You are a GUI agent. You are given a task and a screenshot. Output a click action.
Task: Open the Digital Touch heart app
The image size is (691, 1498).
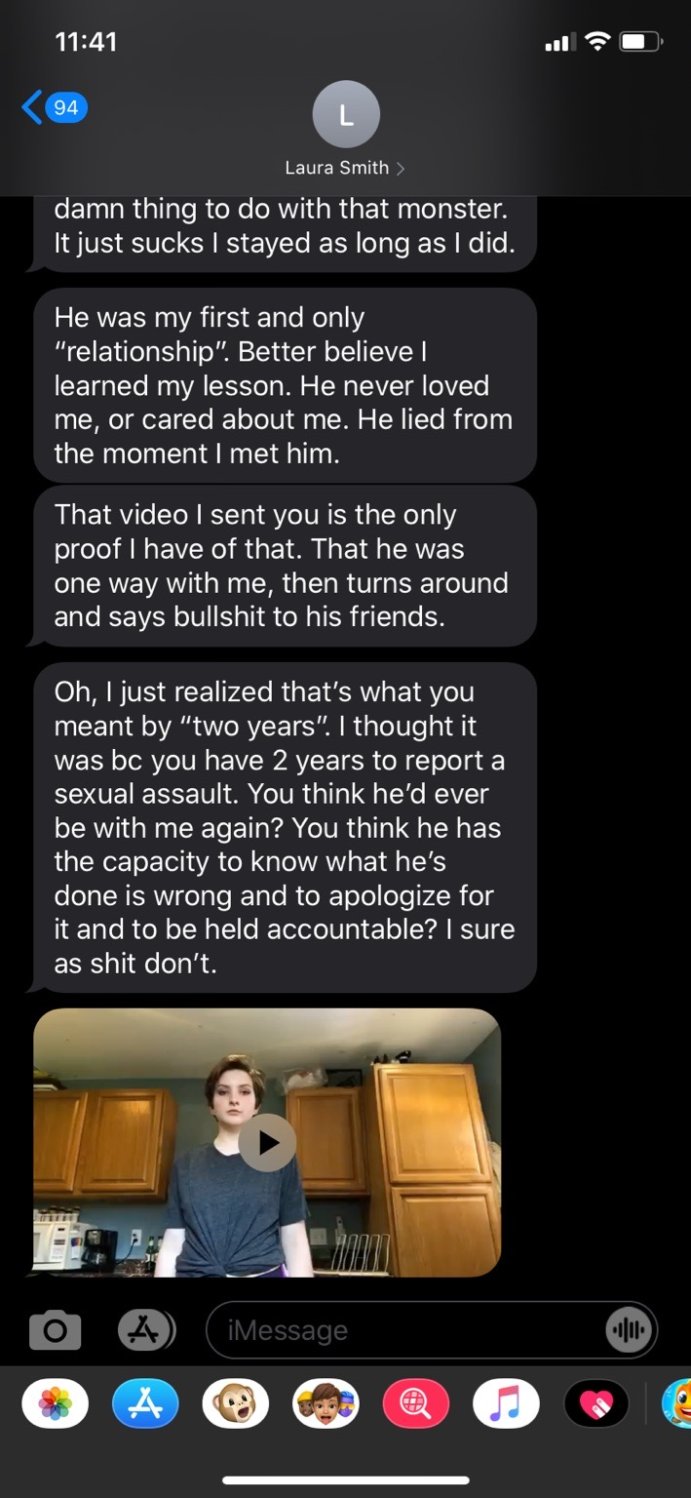(597, 1404)
